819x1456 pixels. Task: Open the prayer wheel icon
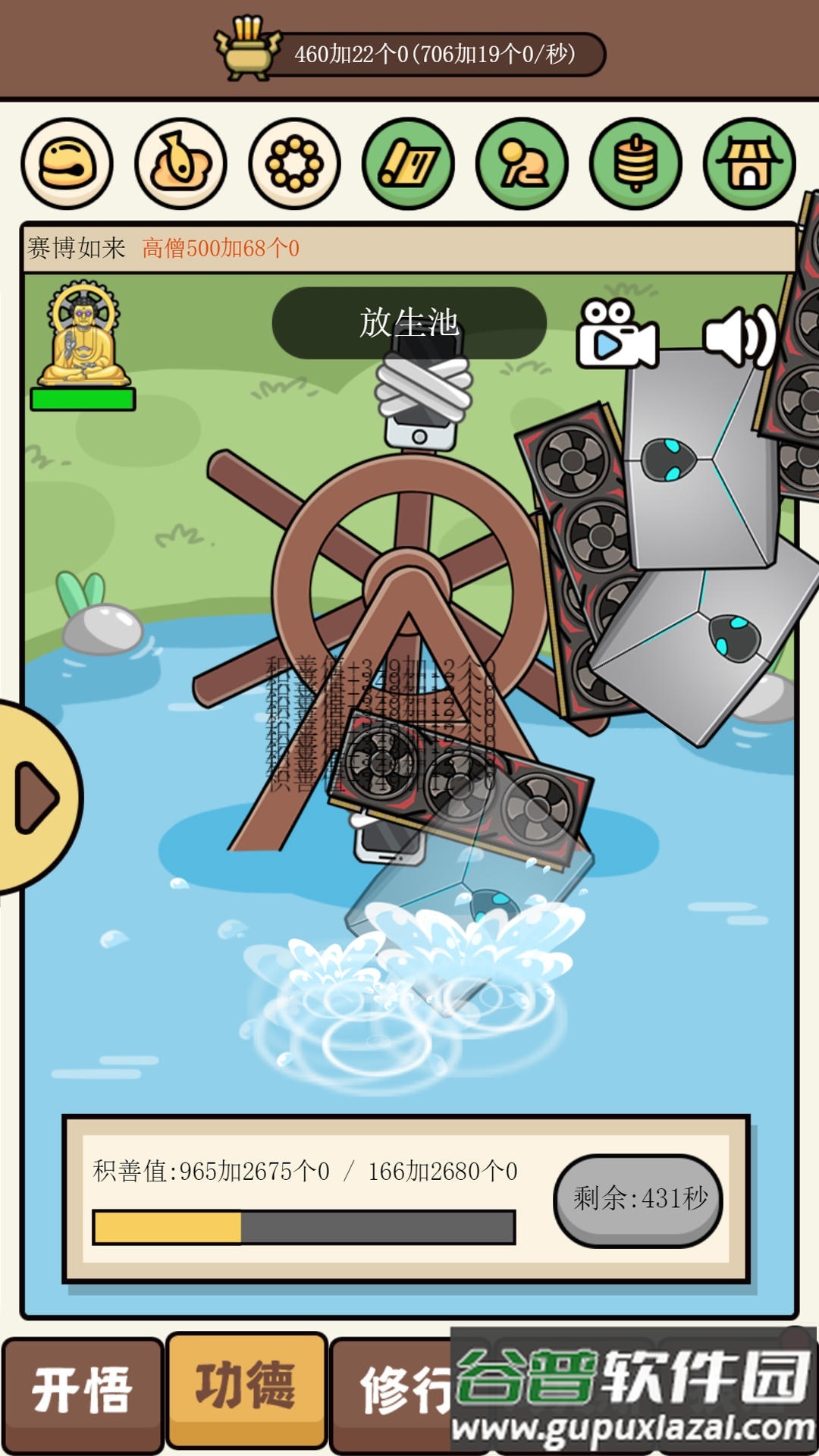point(635,164)
